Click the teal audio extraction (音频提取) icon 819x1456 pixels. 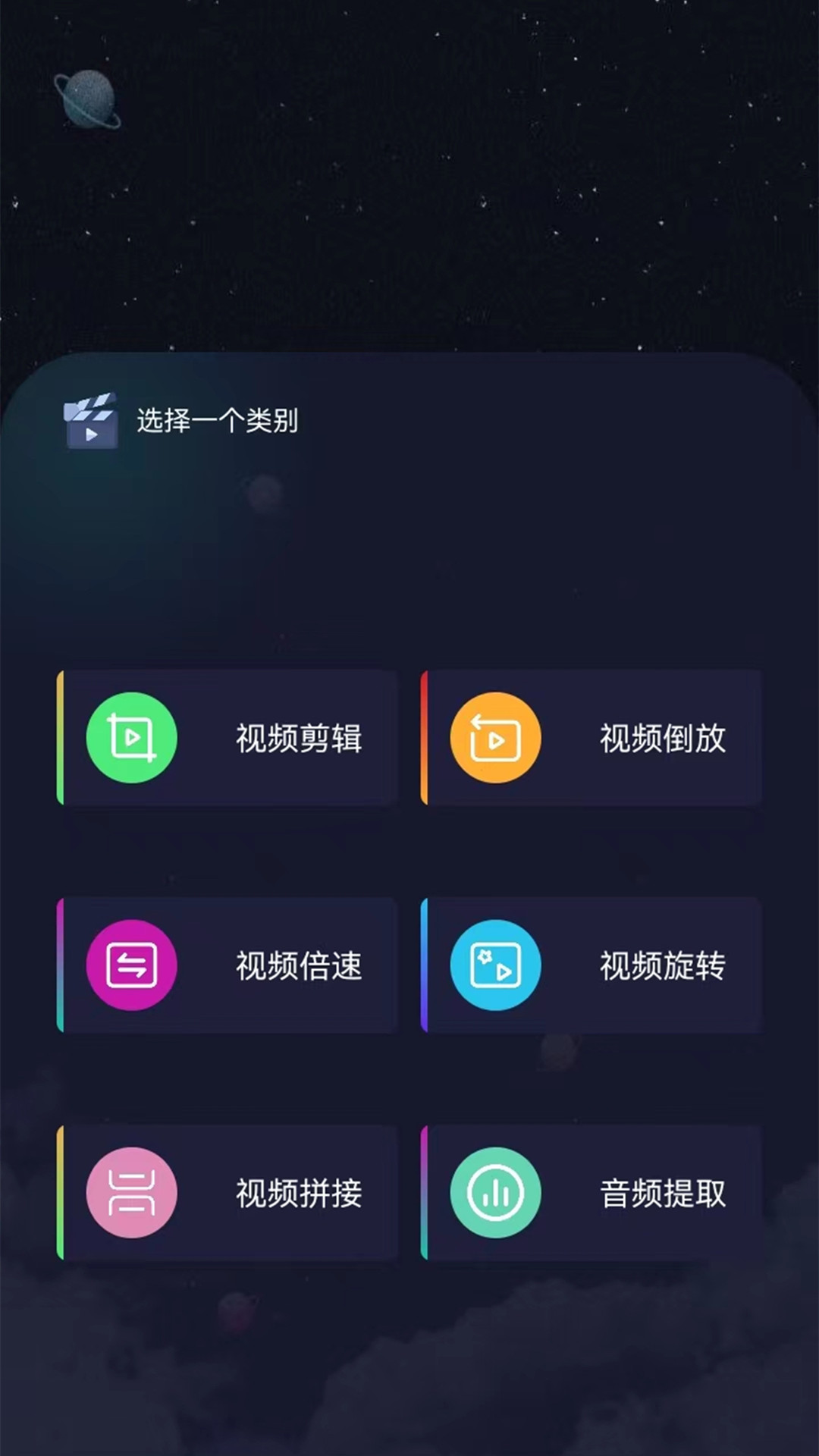click(x=495, y=1192)
